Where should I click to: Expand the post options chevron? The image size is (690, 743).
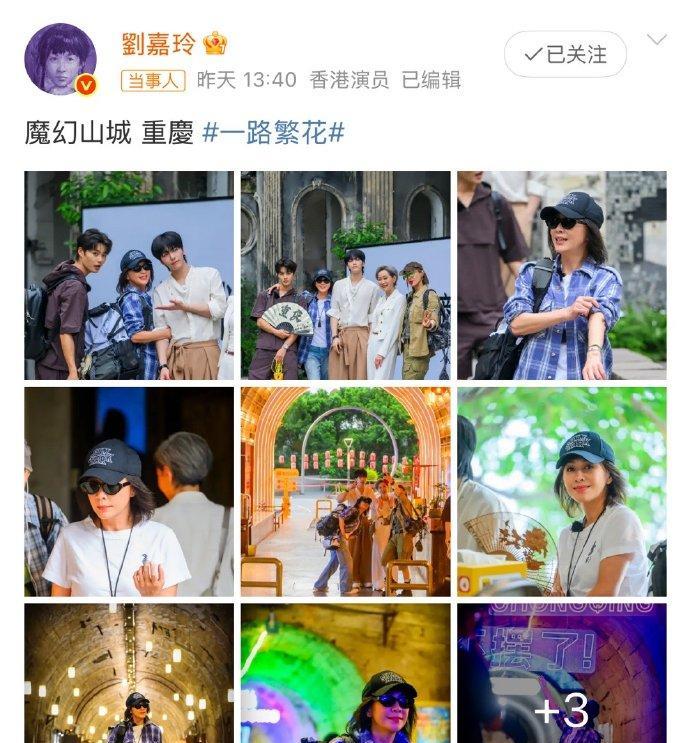pyautogui.click(x=656, y=41)
